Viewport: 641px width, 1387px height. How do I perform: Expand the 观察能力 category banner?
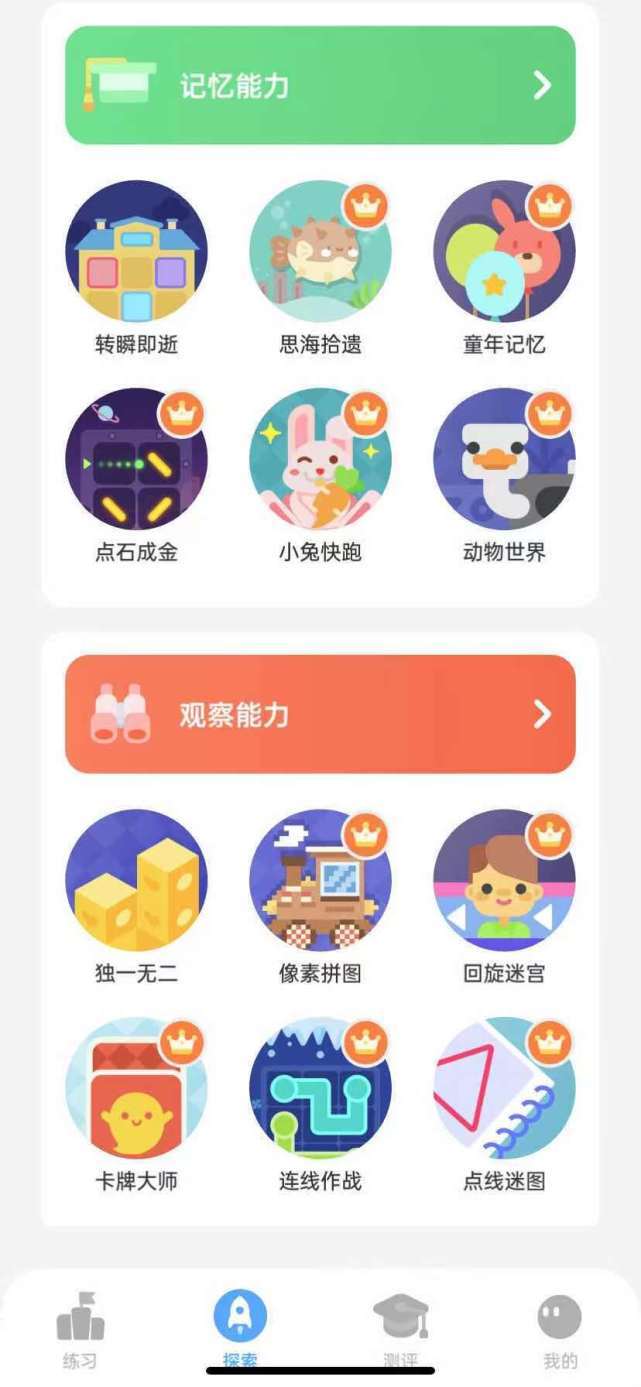pyautogui.click(x=320, y=714)
